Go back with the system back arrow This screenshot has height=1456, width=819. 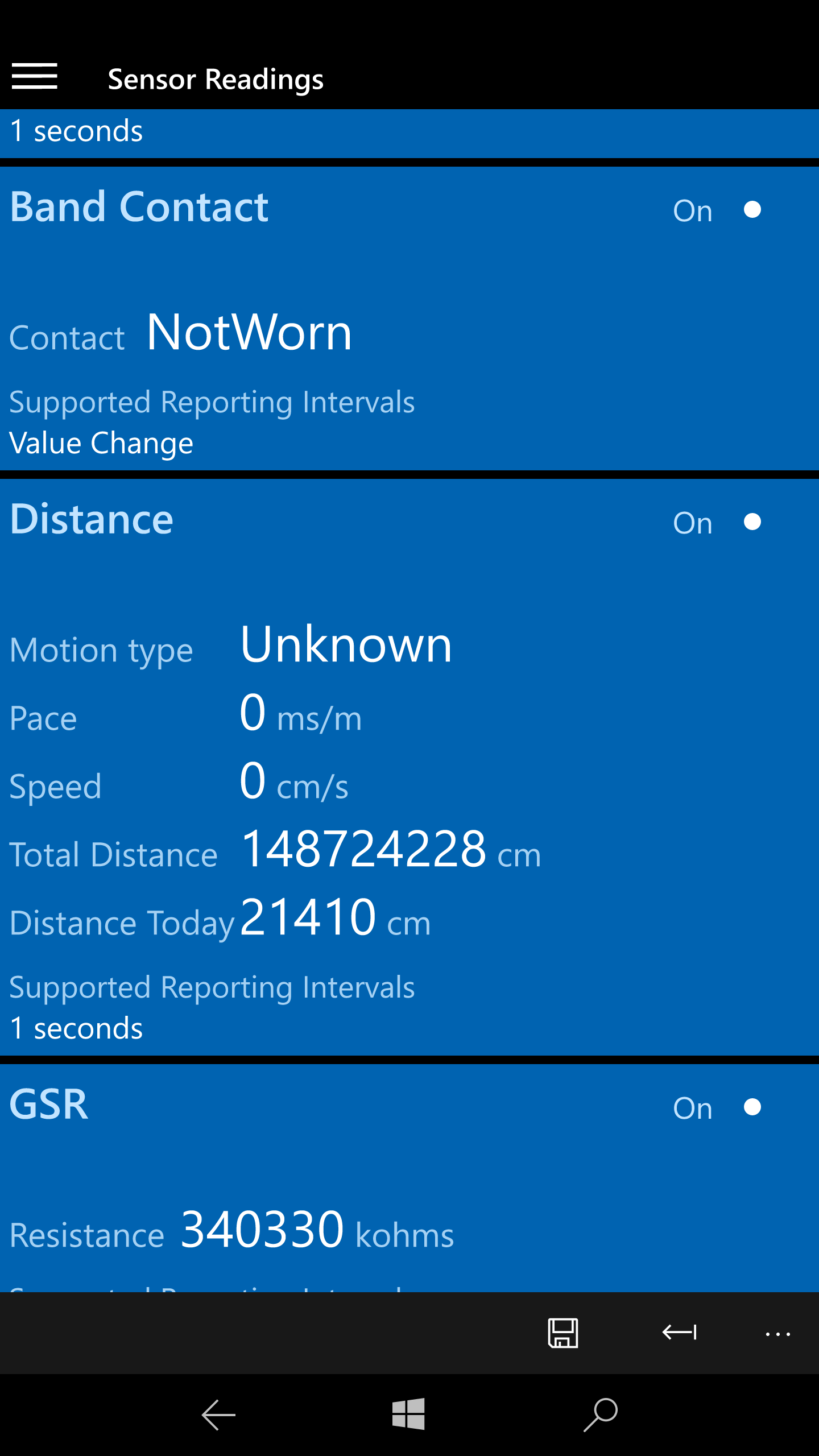point(218,1414)
